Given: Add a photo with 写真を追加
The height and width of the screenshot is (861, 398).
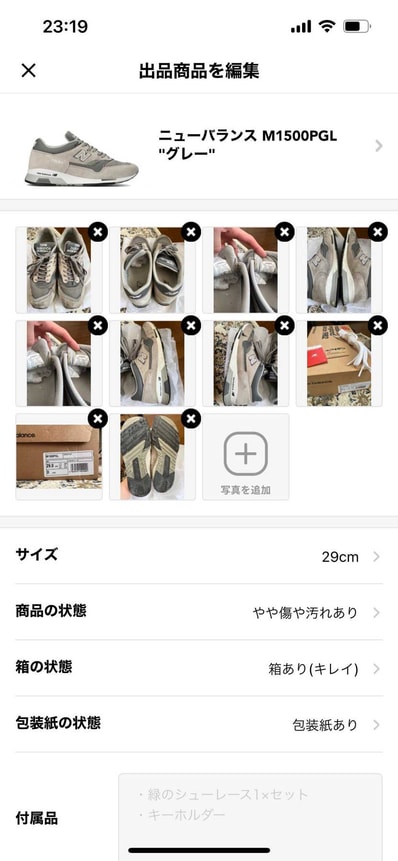Looking at the screenshot, I should (x=245, y=457).
